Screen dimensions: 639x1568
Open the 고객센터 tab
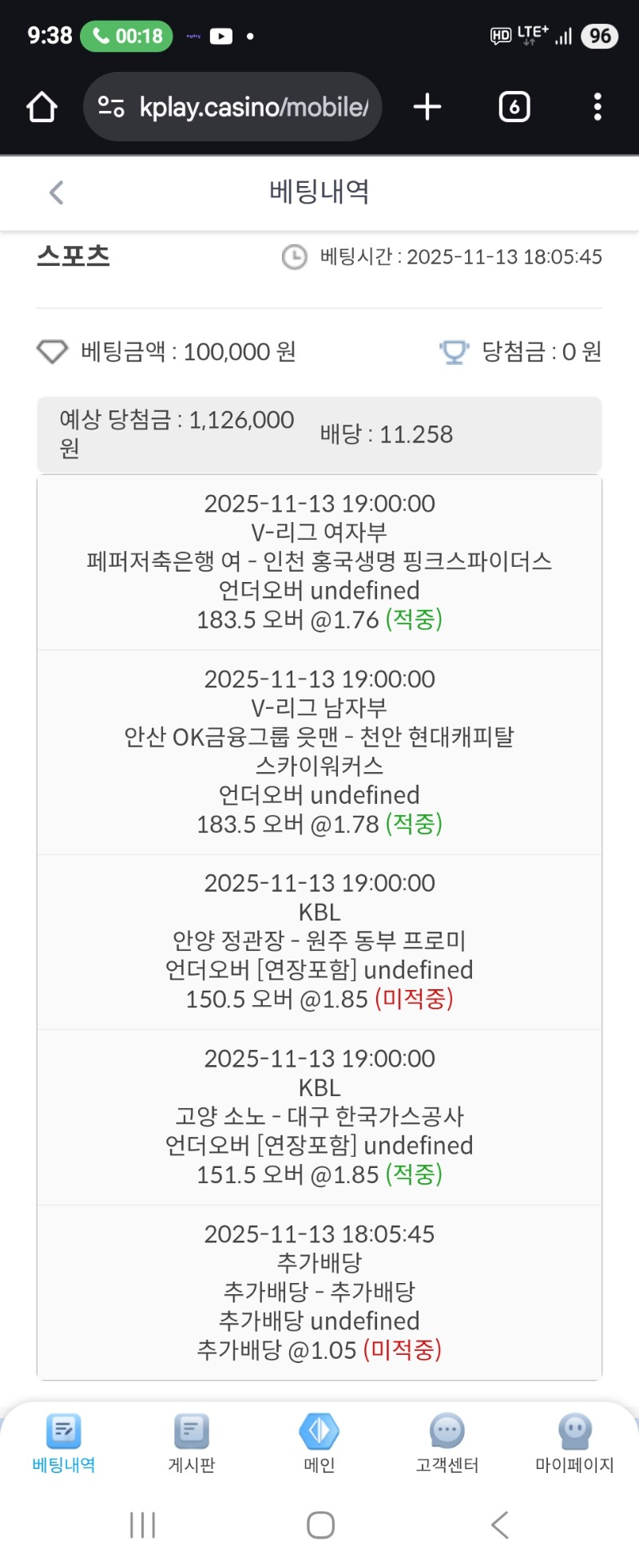click(447, 1443)
